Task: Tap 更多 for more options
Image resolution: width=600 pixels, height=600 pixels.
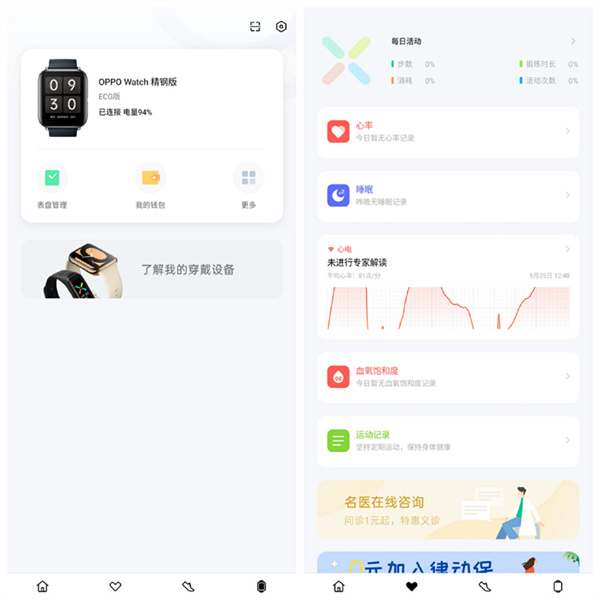Action: pyautogui.click(x=248, y=187)
